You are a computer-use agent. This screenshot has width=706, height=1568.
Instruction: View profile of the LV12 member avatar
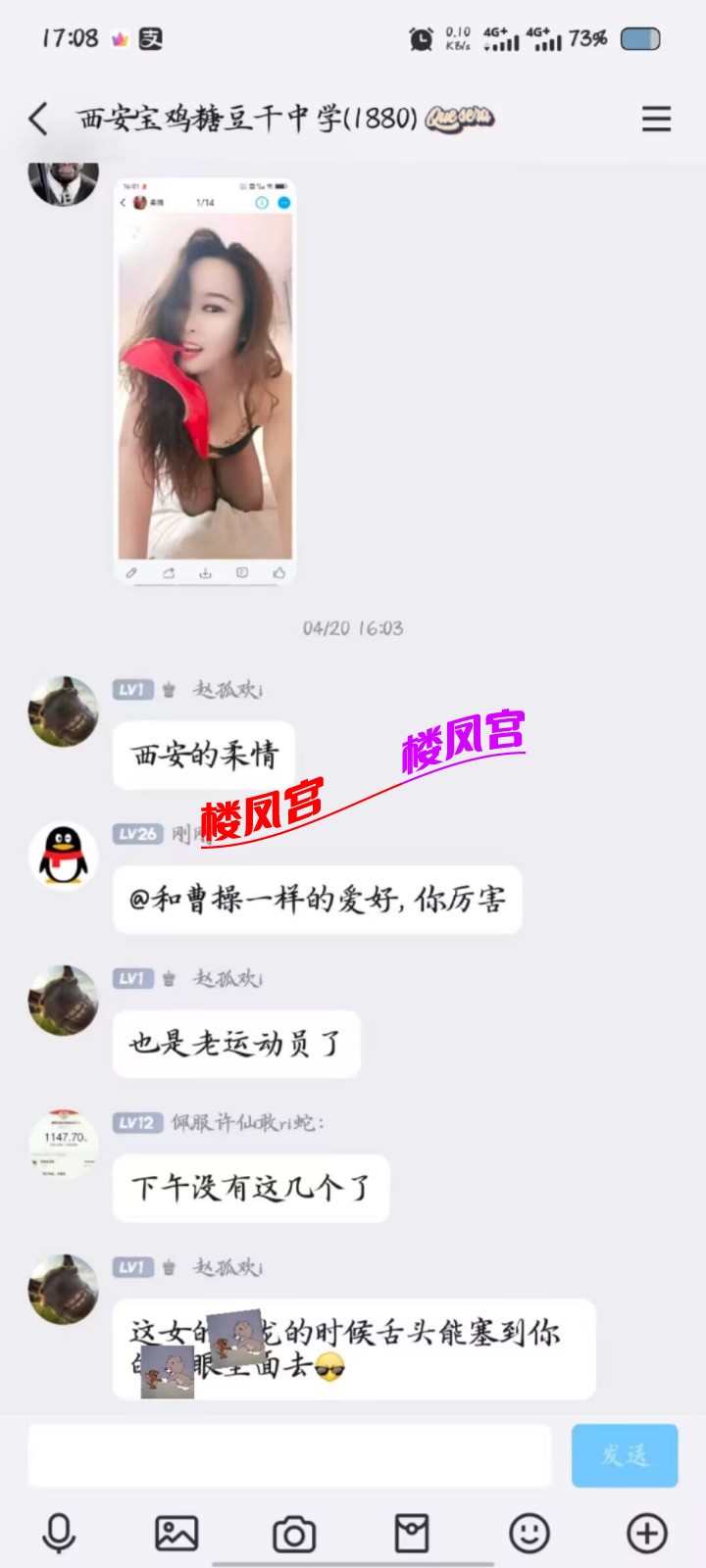(63, 1144)
